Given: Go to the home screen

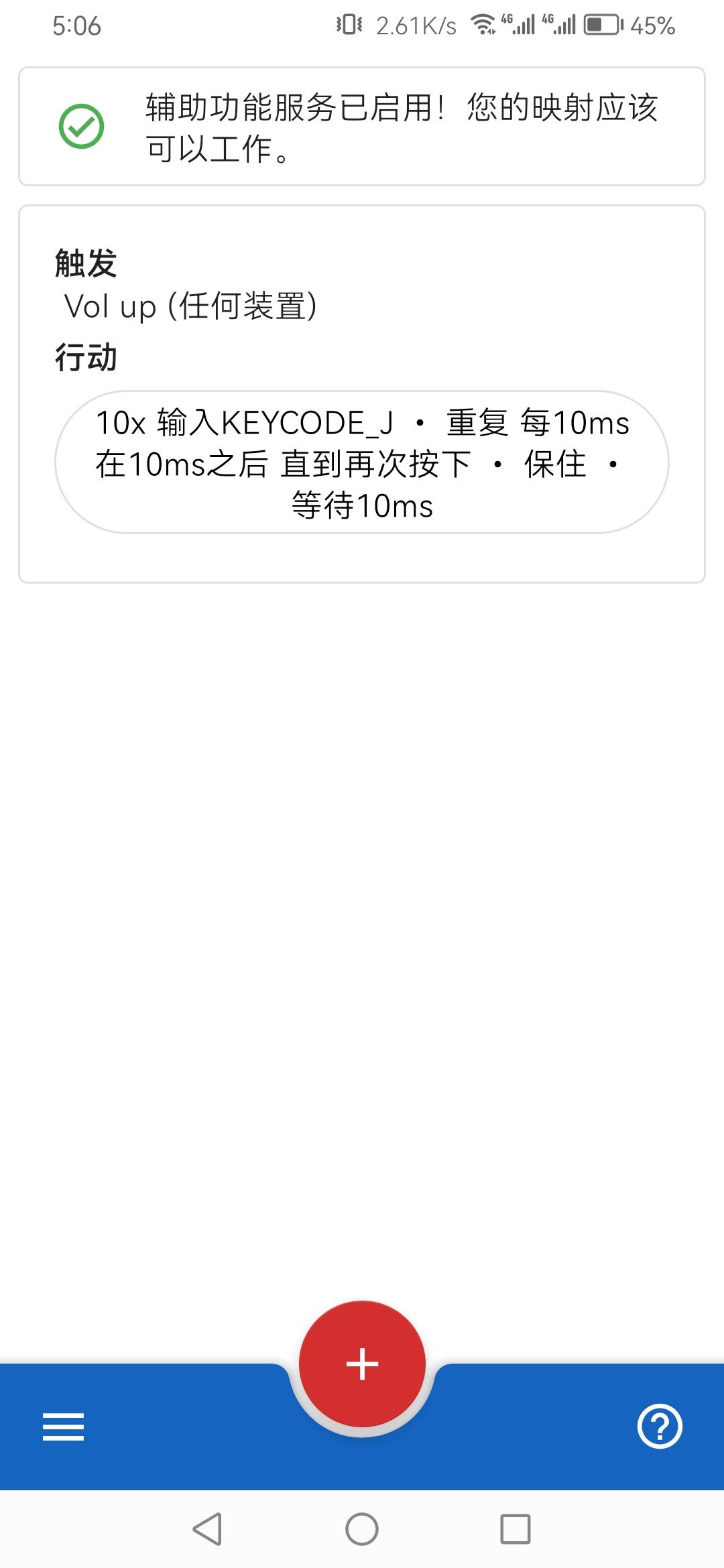Looking at the screenshot, I should tap(362, 1530).
